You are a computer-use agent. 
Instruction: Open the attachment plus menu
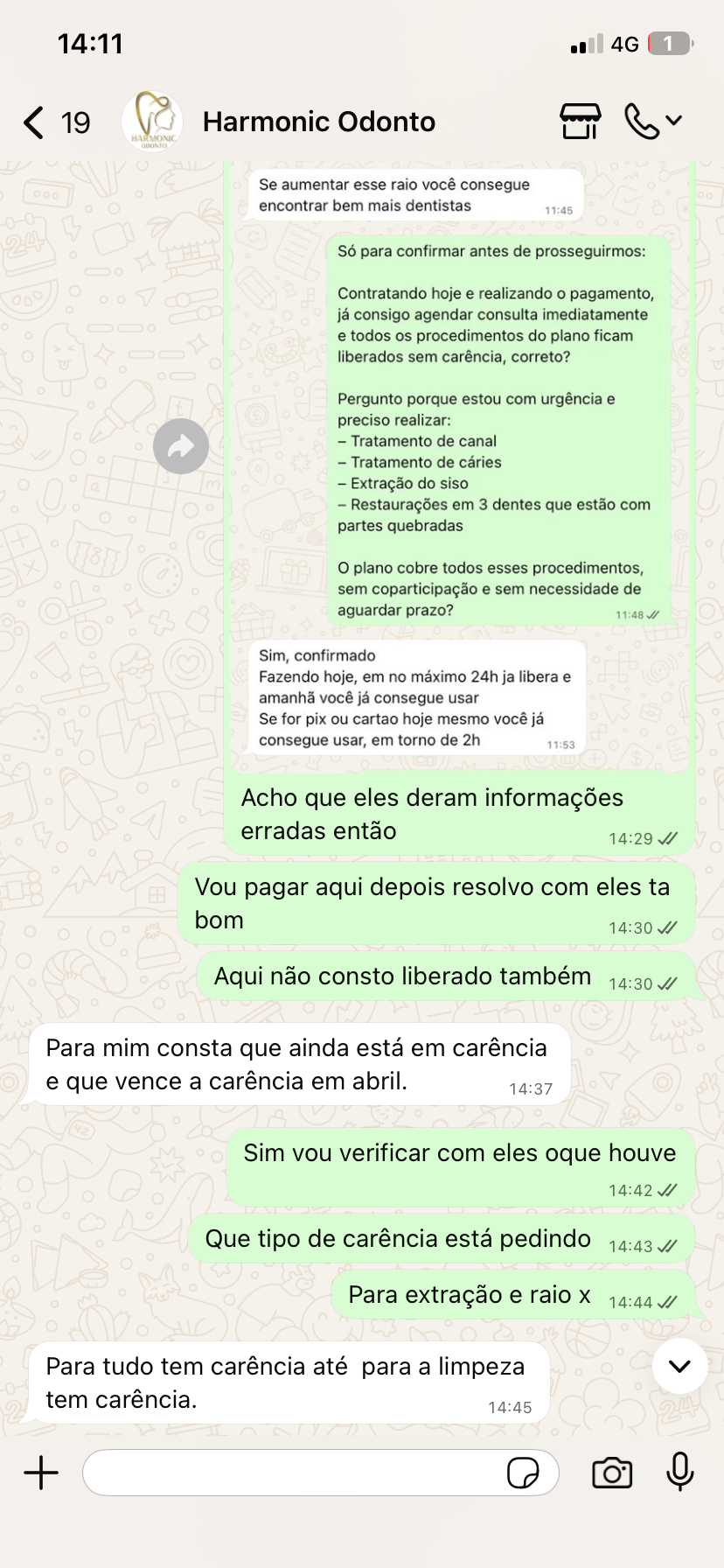(x=41, y=1473)
